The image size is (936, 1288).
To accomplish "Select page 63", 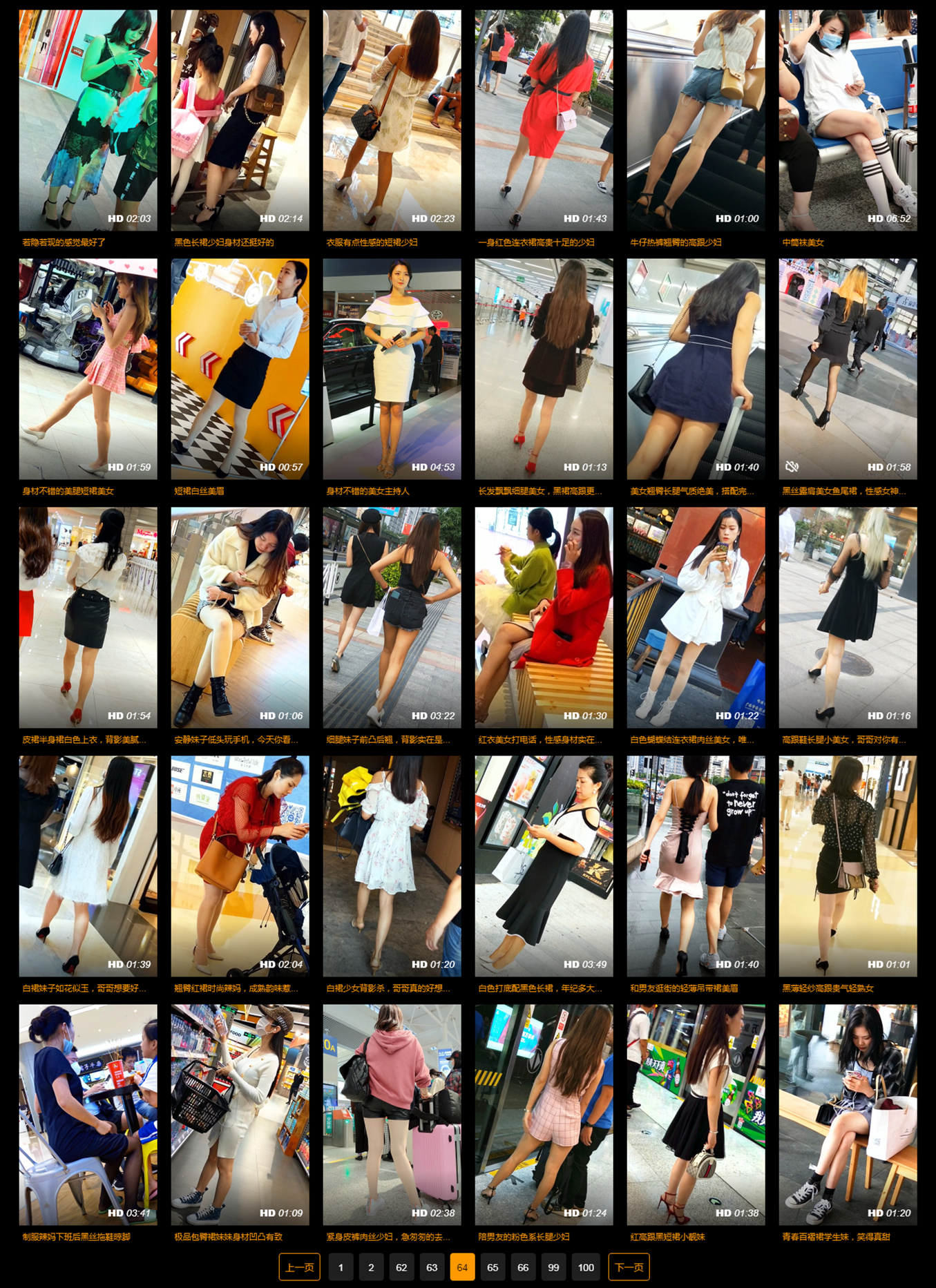I will point(432,1267).
